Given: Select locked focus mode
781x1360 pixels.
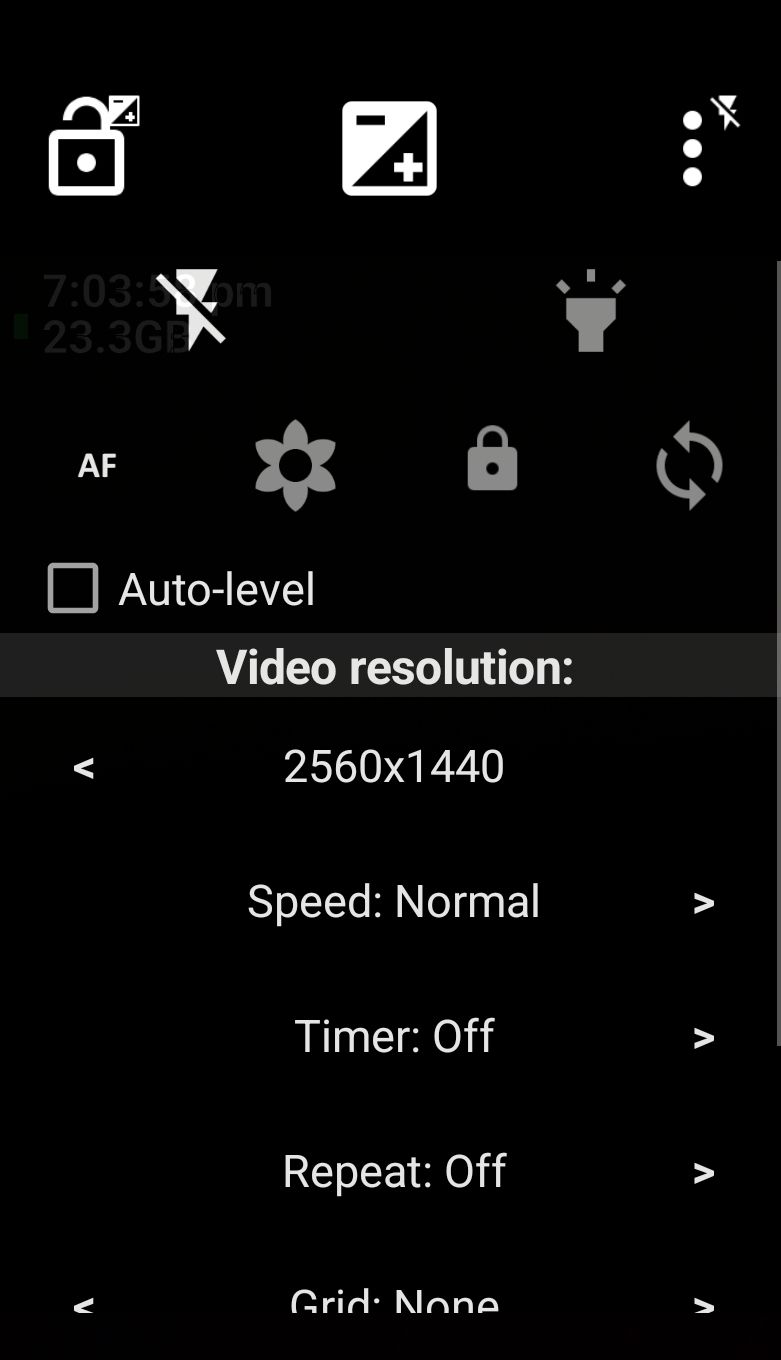Looking at the screenshot, I should coord(492,460).
